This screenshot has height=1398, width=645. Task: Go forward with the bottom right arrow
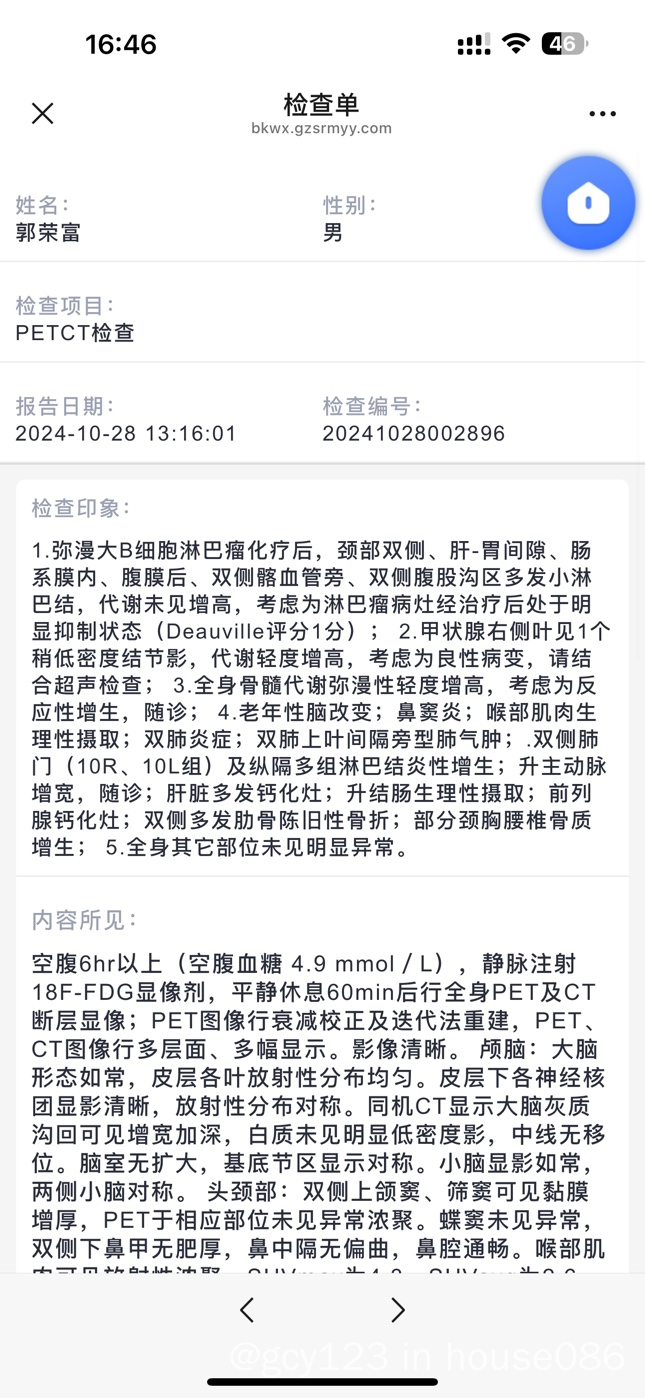tap(397, 1310)
